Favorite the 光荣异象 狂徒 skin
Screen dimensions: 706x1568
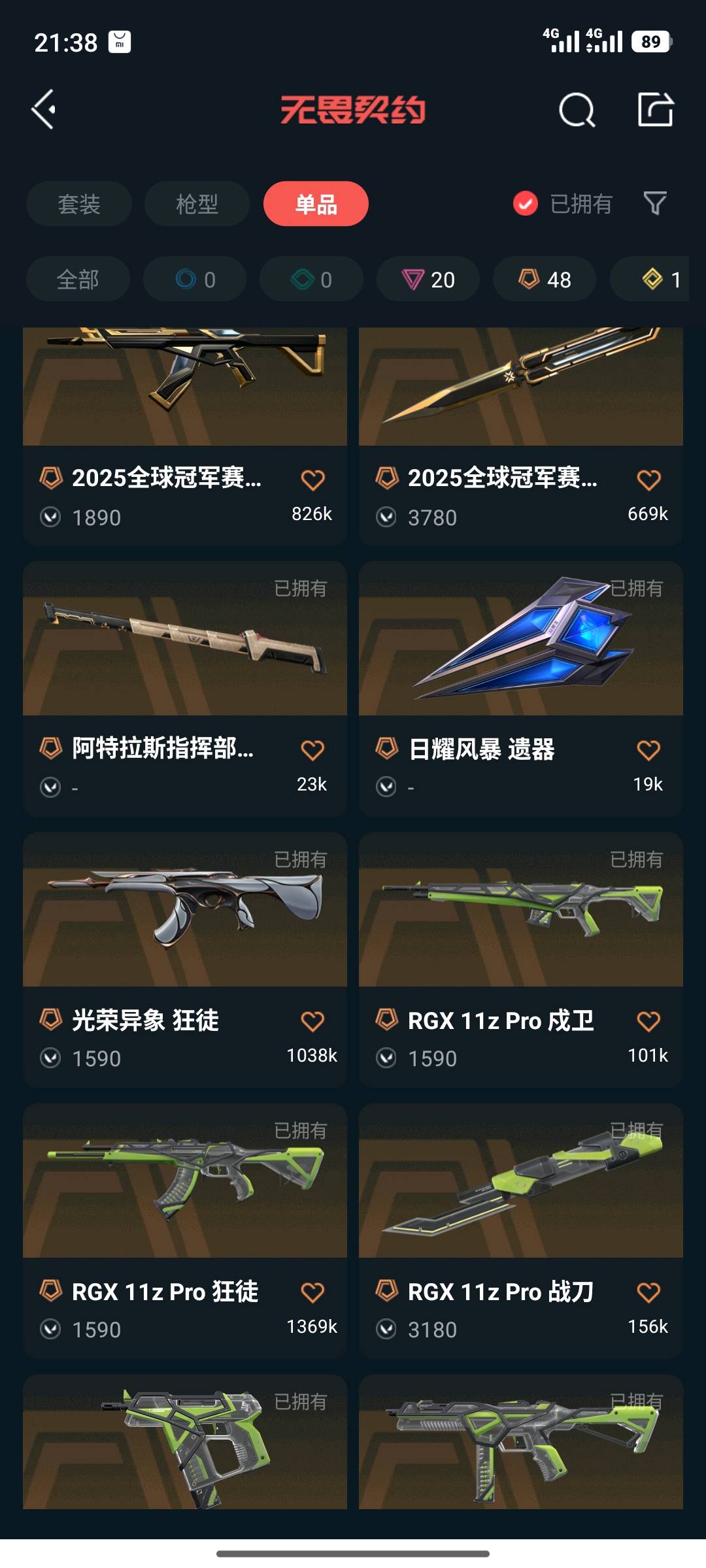tap(312, 1021)
